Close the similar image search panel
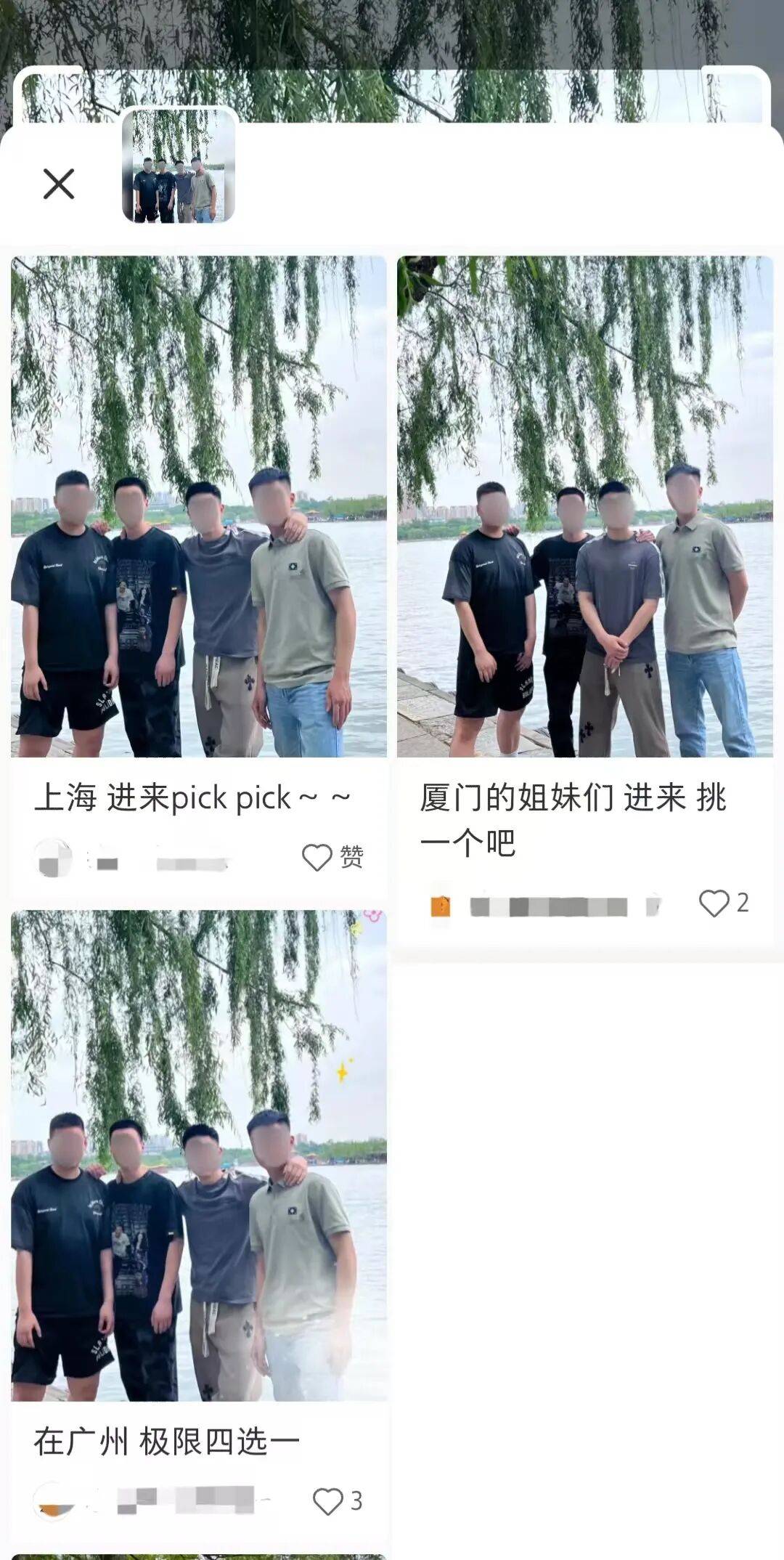The height and width of the screenshot is (1560, 784). tap(58, 184)
